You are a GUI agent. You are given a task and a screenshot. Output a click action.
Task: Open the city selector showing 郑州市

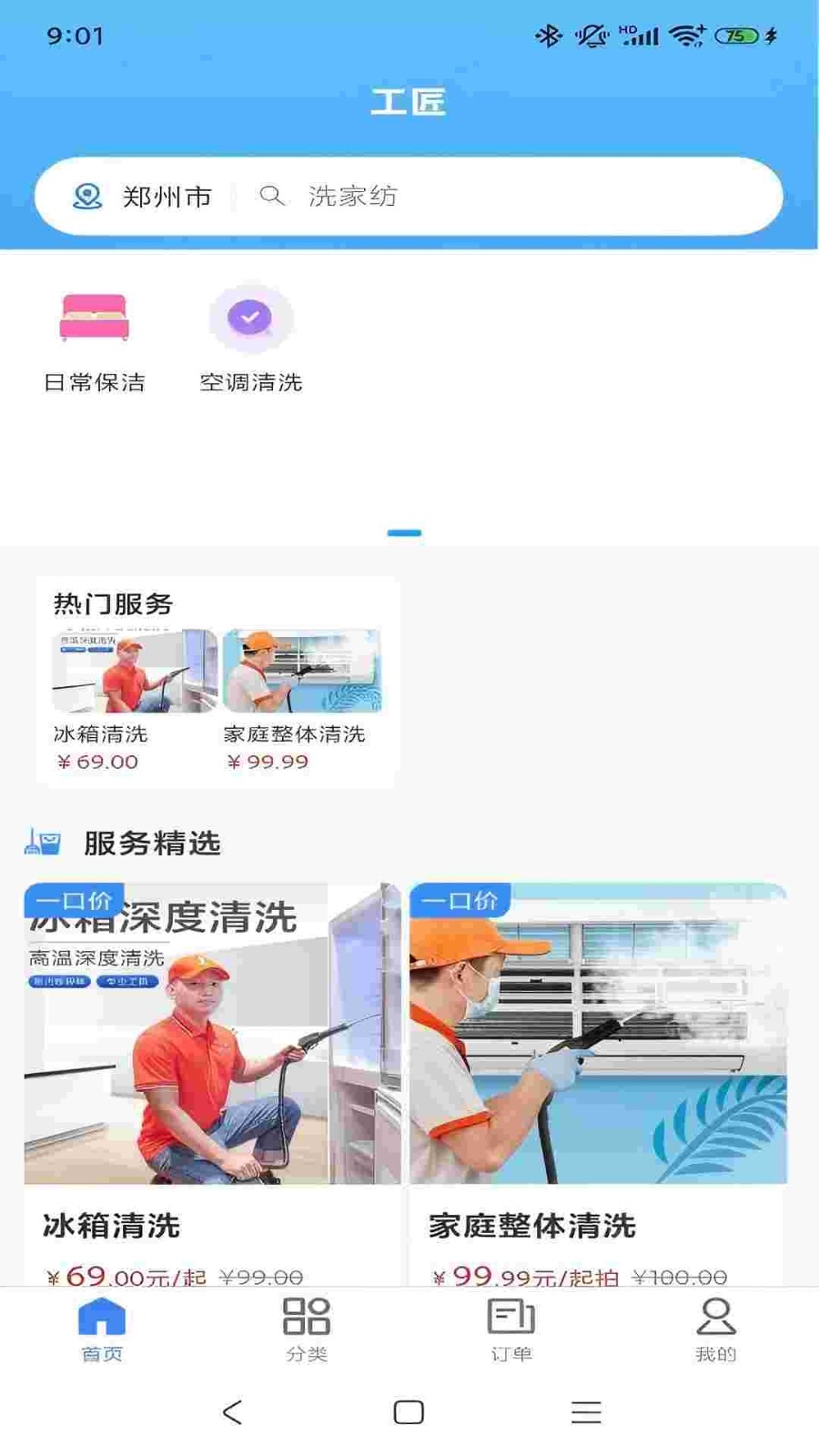tap(143, 197)
